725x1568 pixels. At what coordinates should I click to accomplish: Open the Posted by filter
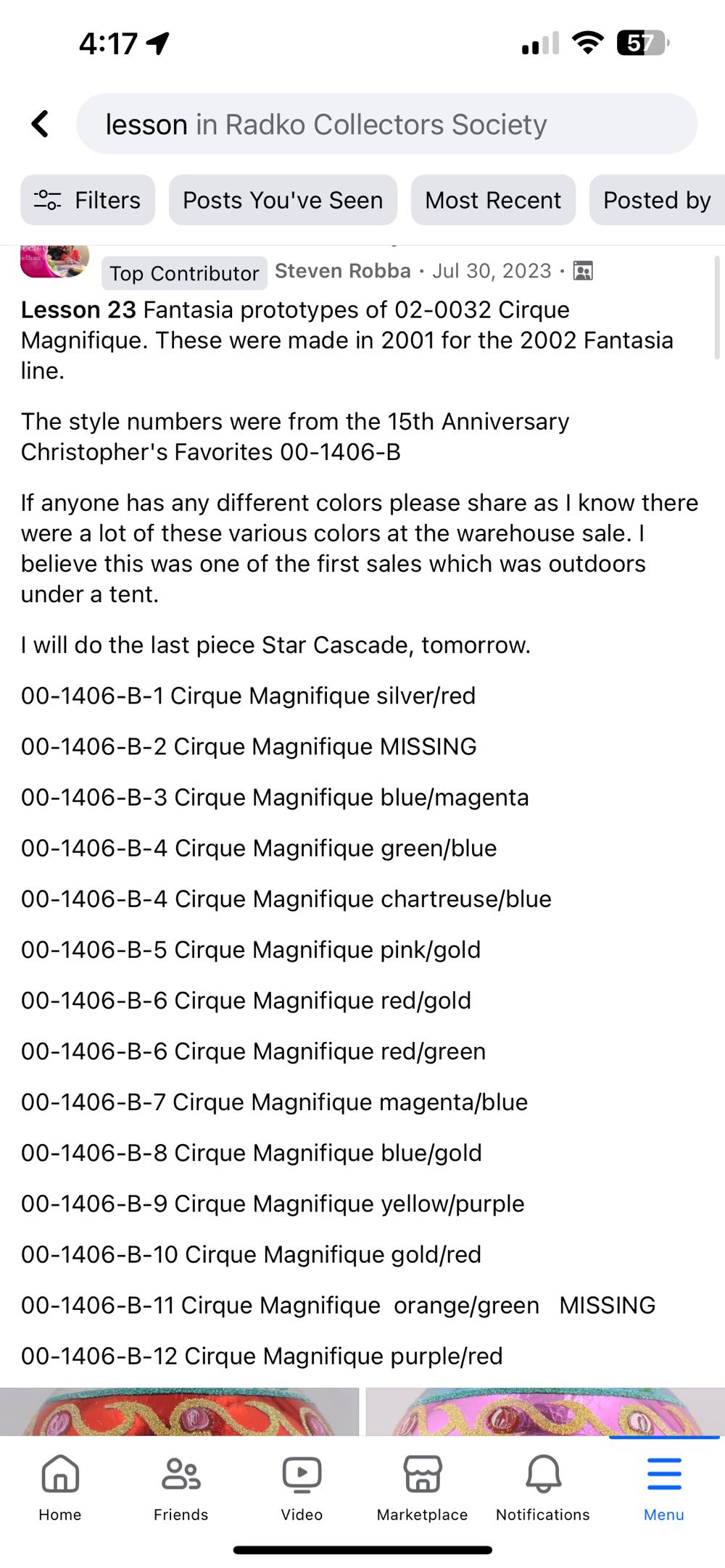[657, 200]
